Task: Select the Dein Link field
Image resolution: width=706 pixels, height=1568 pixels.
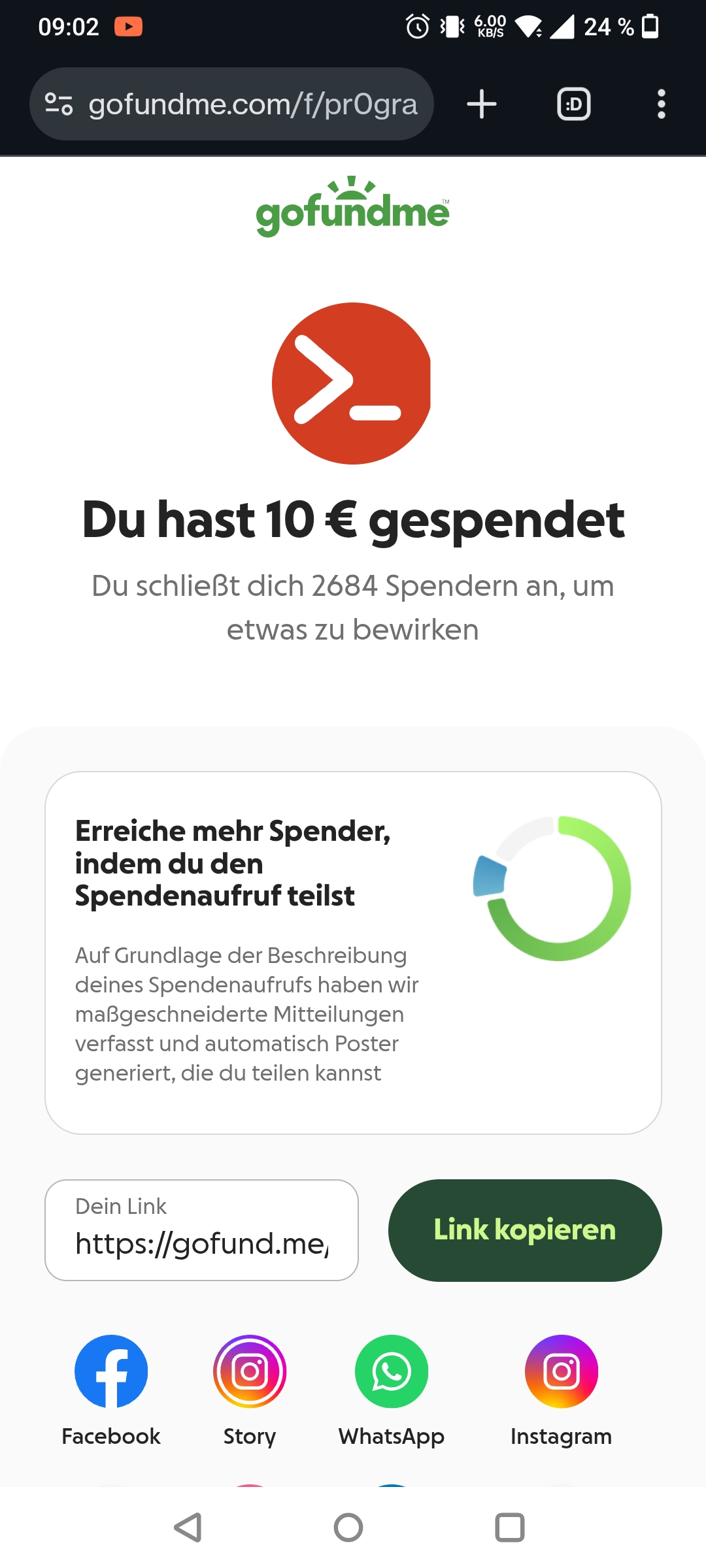Action: pos(201,1230)
